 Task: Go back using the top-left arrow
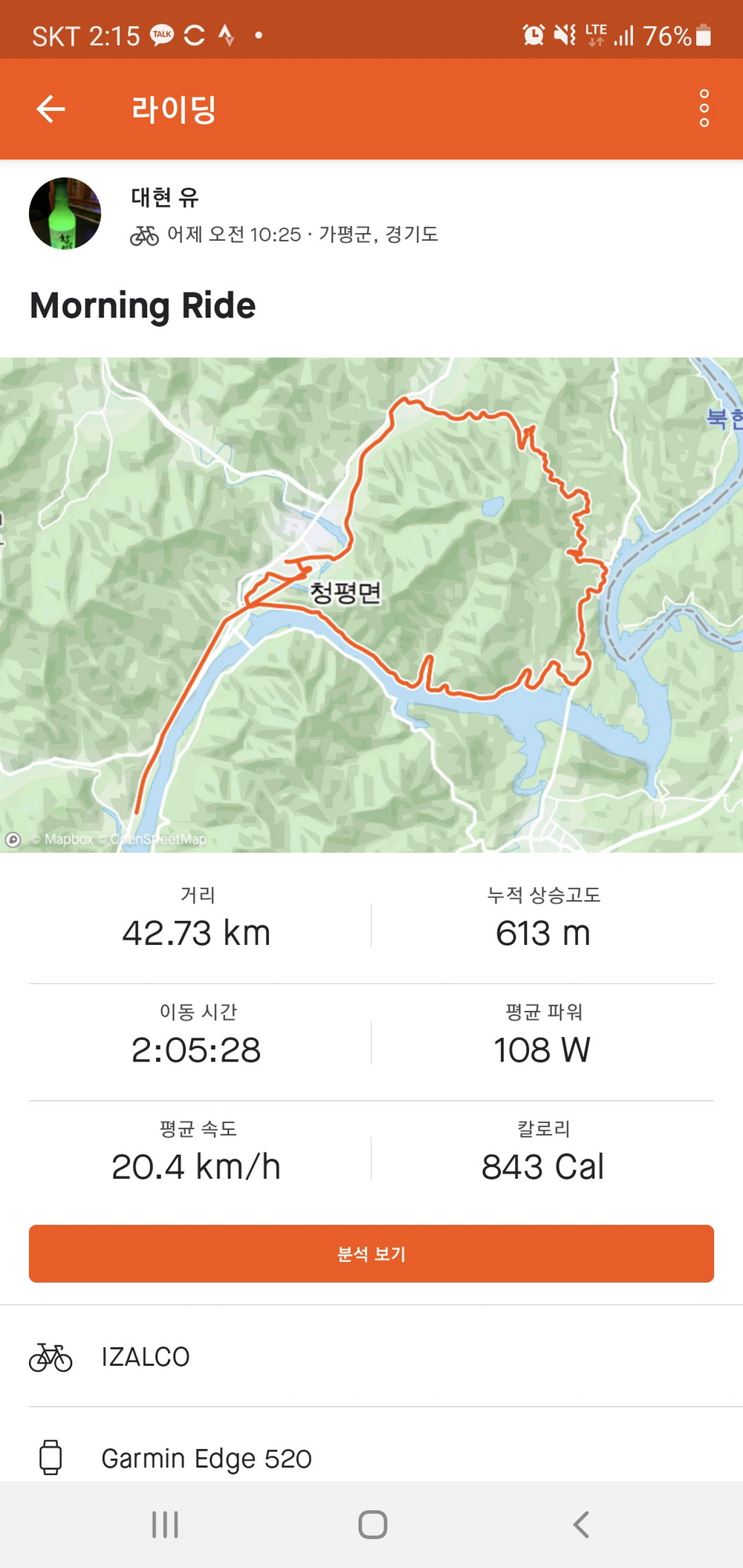(51, 109)
